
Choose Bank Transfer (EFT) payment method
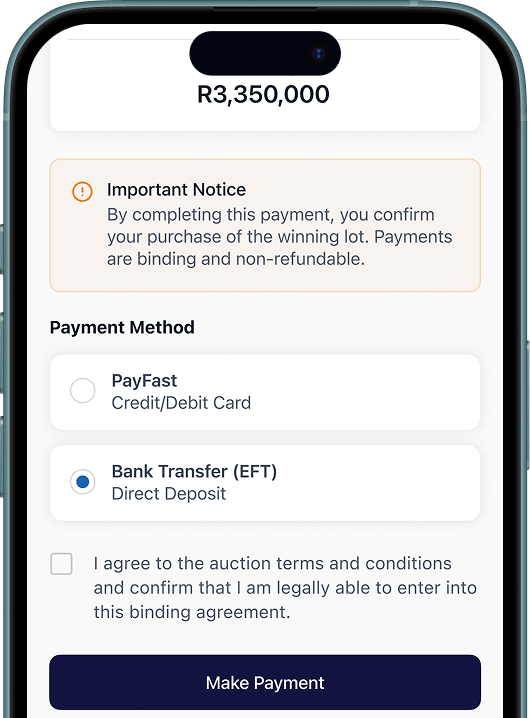(265, 483)
